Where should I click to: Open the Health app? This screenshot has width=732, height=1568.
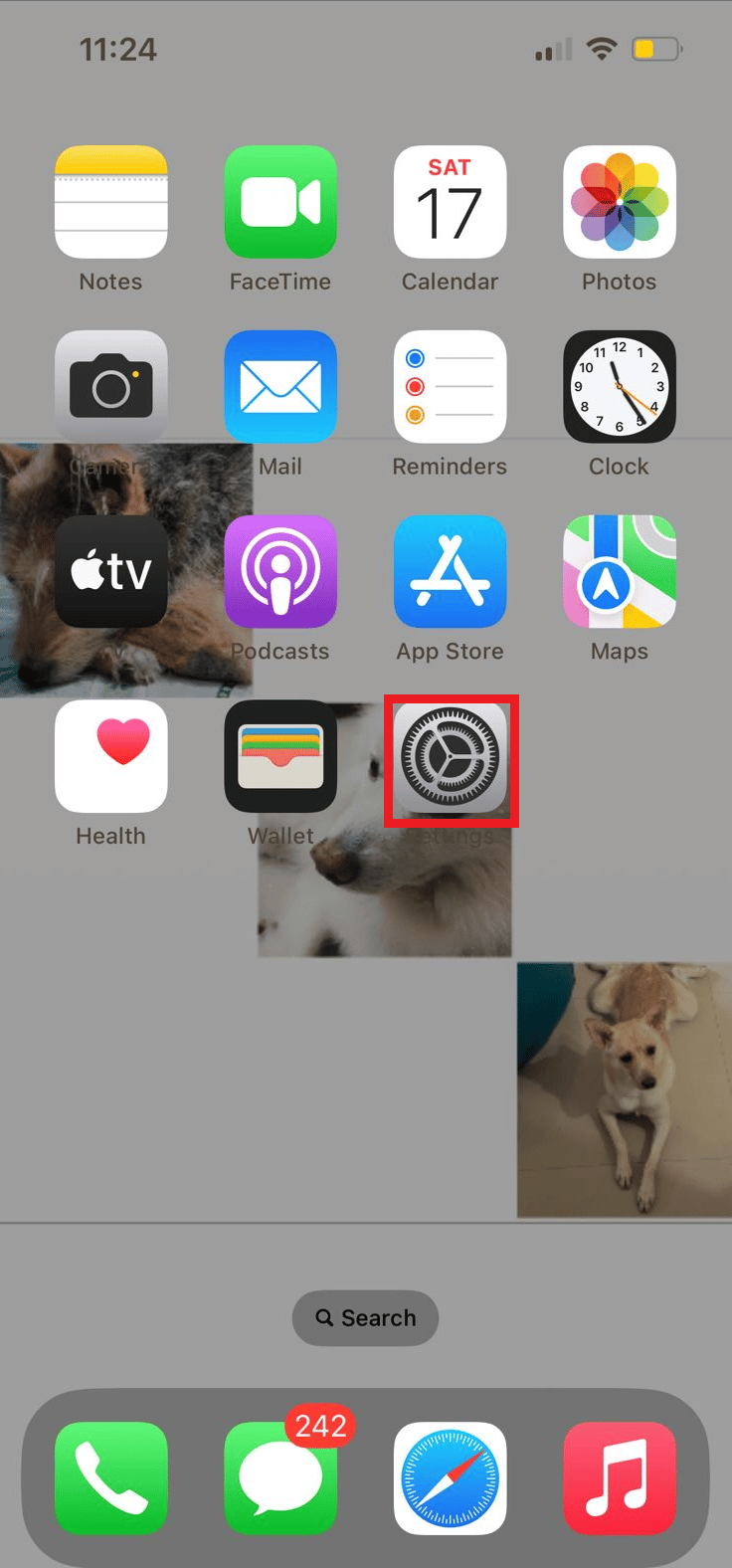tap(111, 756)
